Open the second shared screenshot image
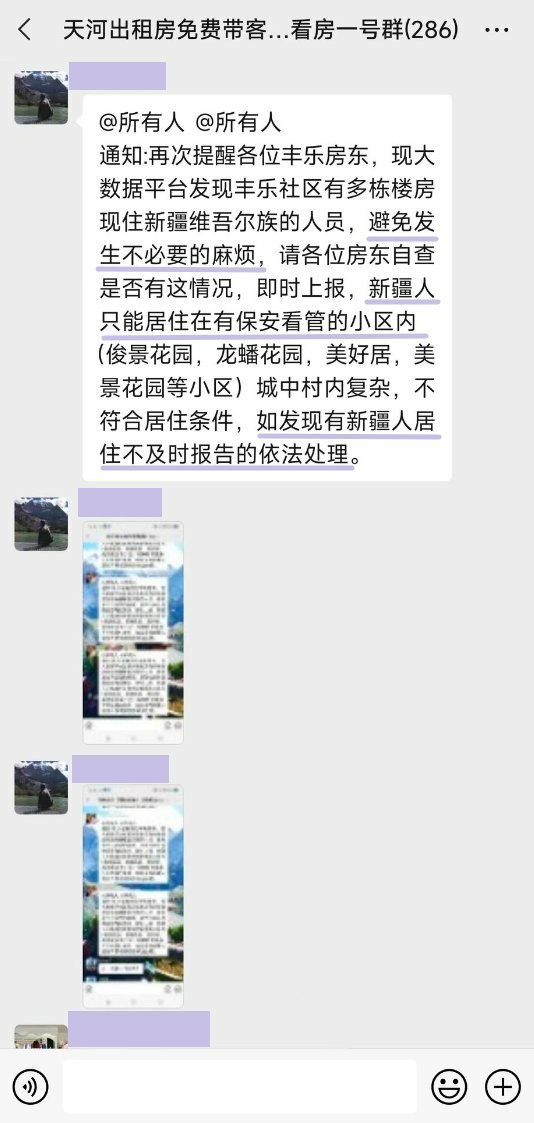Image resolution: width=534 pixels, height=1123 pixels. tap(132, 896)
